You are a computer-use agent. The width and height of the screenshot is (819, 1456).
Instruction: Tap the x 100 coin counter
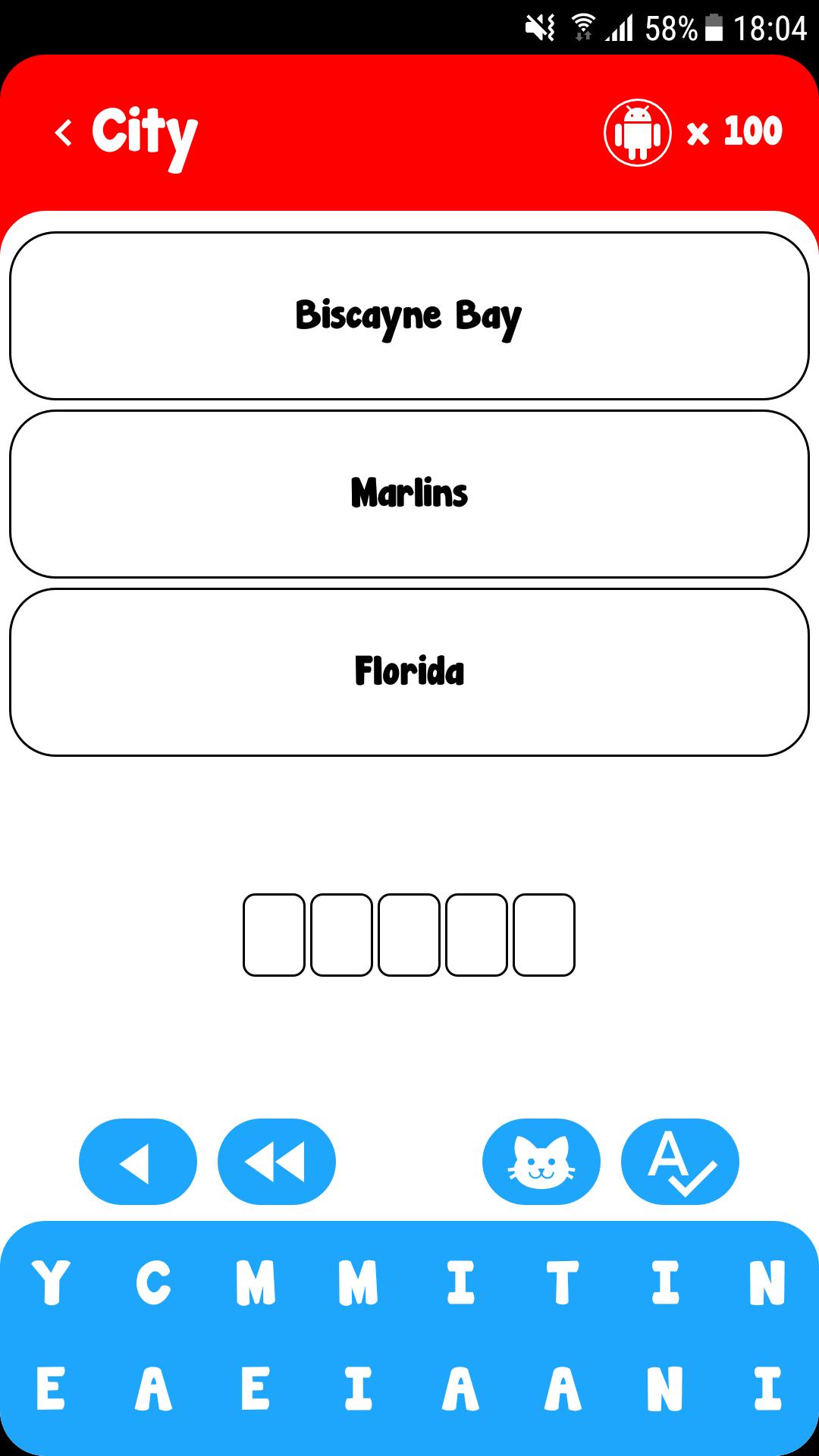733,130
